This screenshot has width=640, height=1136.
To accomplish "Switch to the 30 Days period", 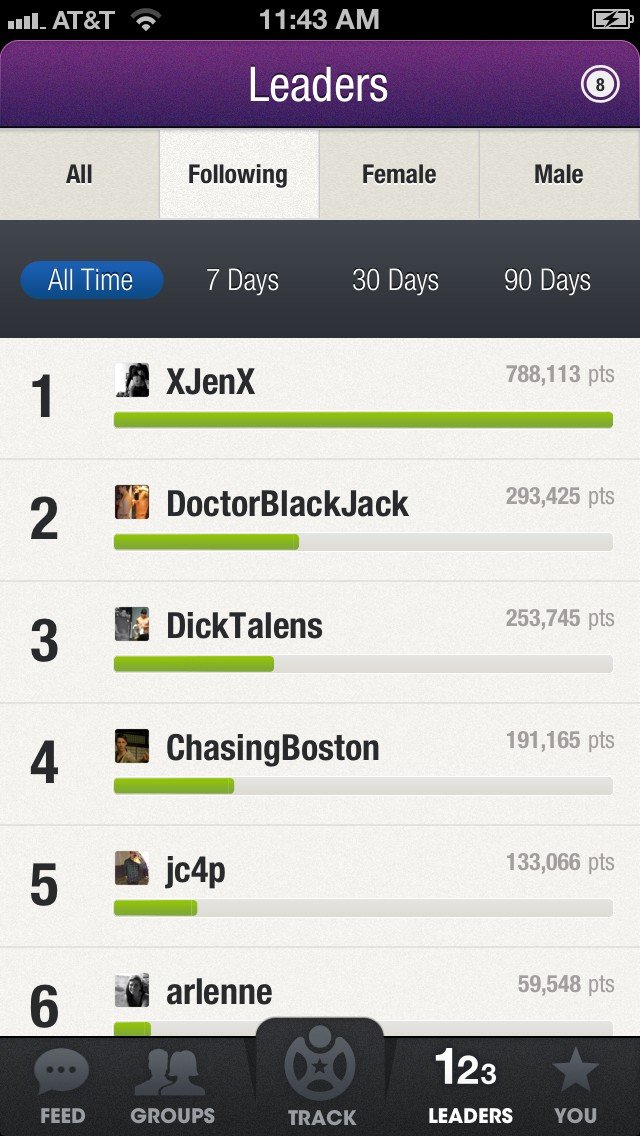I will click(395, 280).
